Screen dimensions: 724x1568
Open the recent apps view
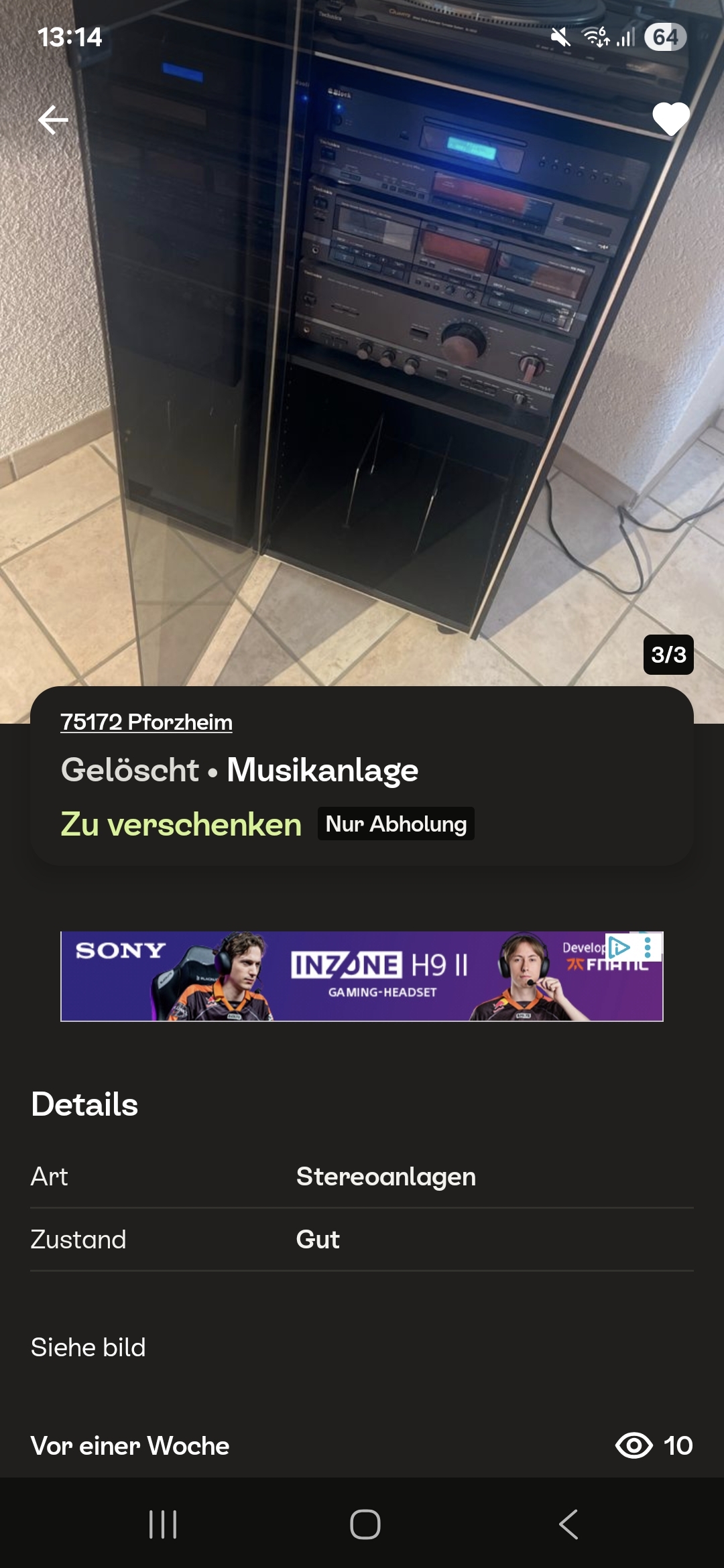click(162, 1524)
